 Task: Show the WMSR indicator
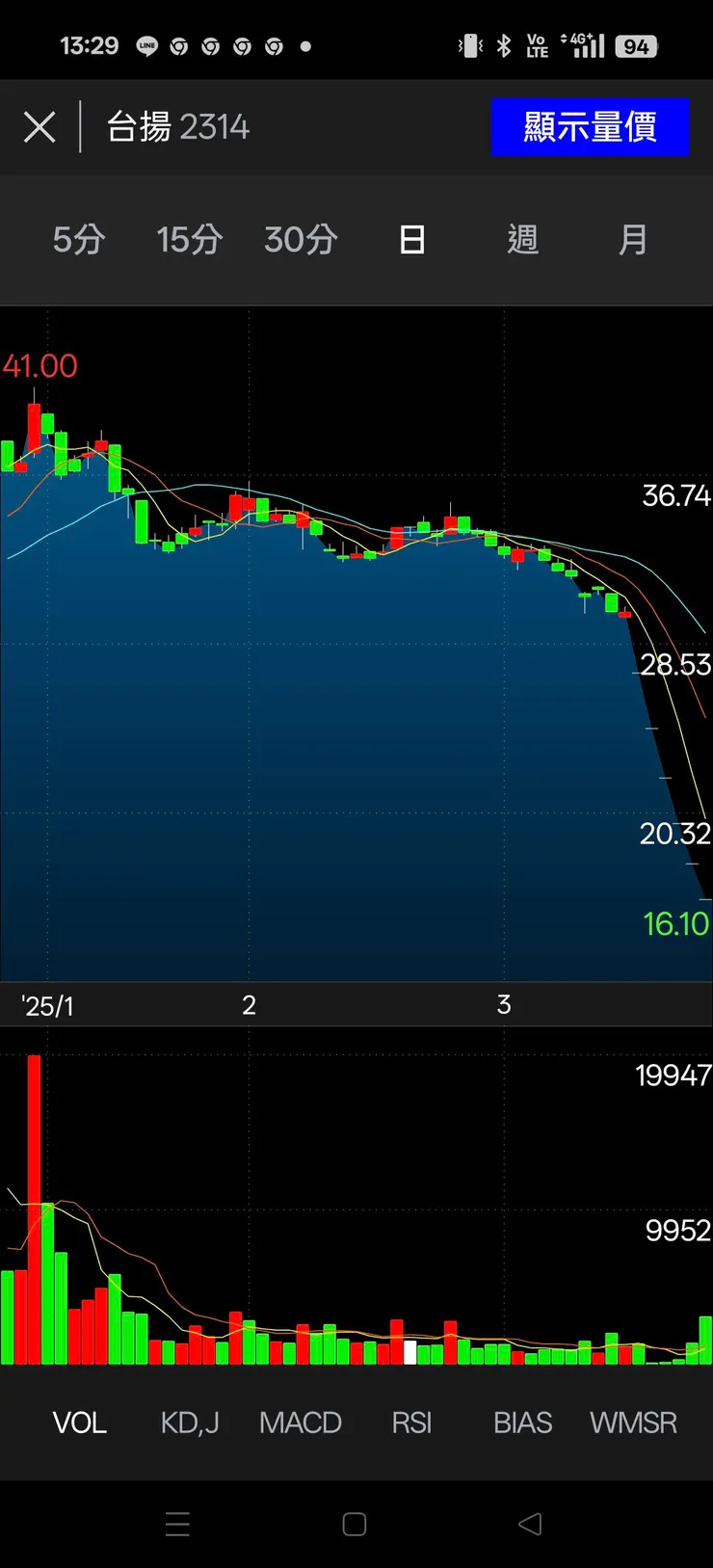(633, 1422)
